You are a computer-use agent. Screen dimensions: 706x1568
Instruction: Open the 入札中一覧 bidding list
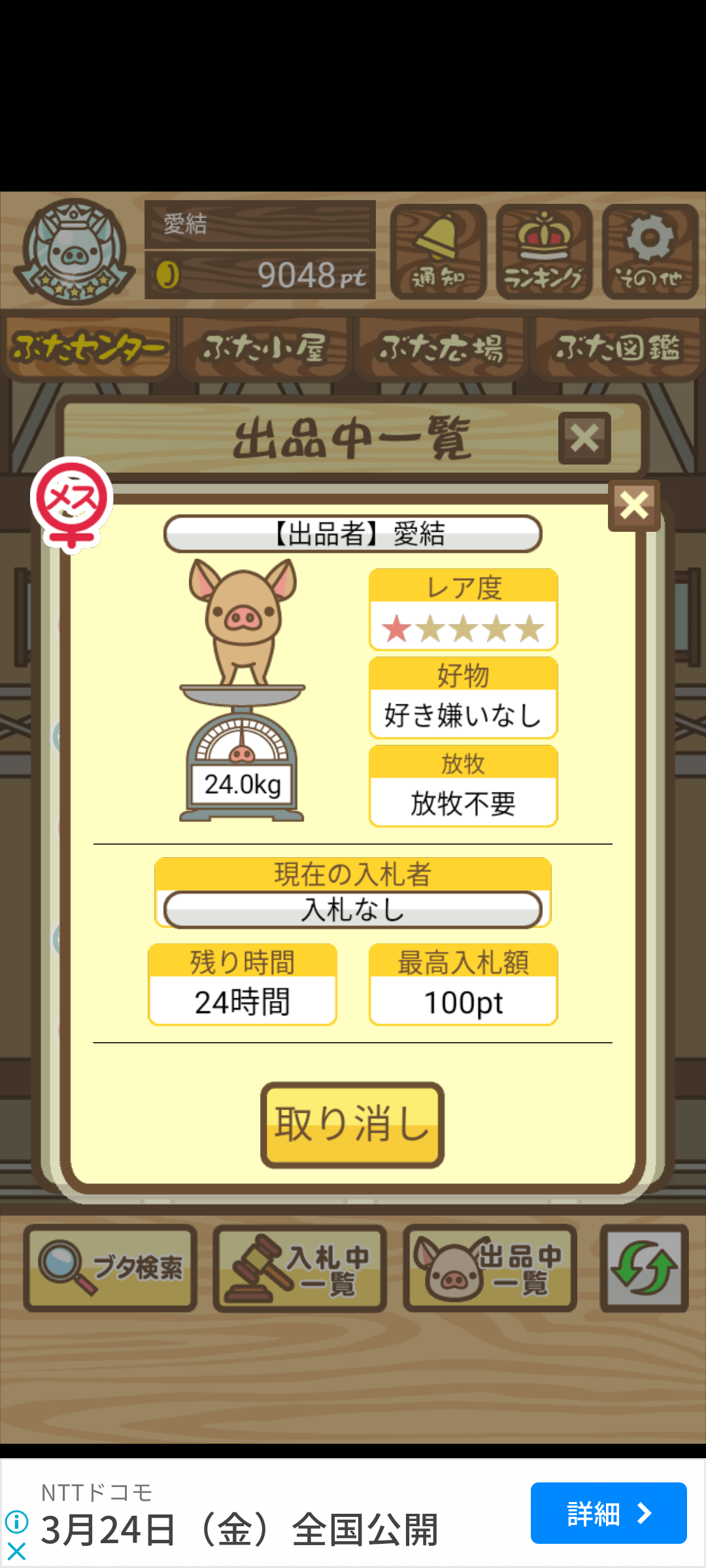pyautogui.click(x=300, y=1268)
